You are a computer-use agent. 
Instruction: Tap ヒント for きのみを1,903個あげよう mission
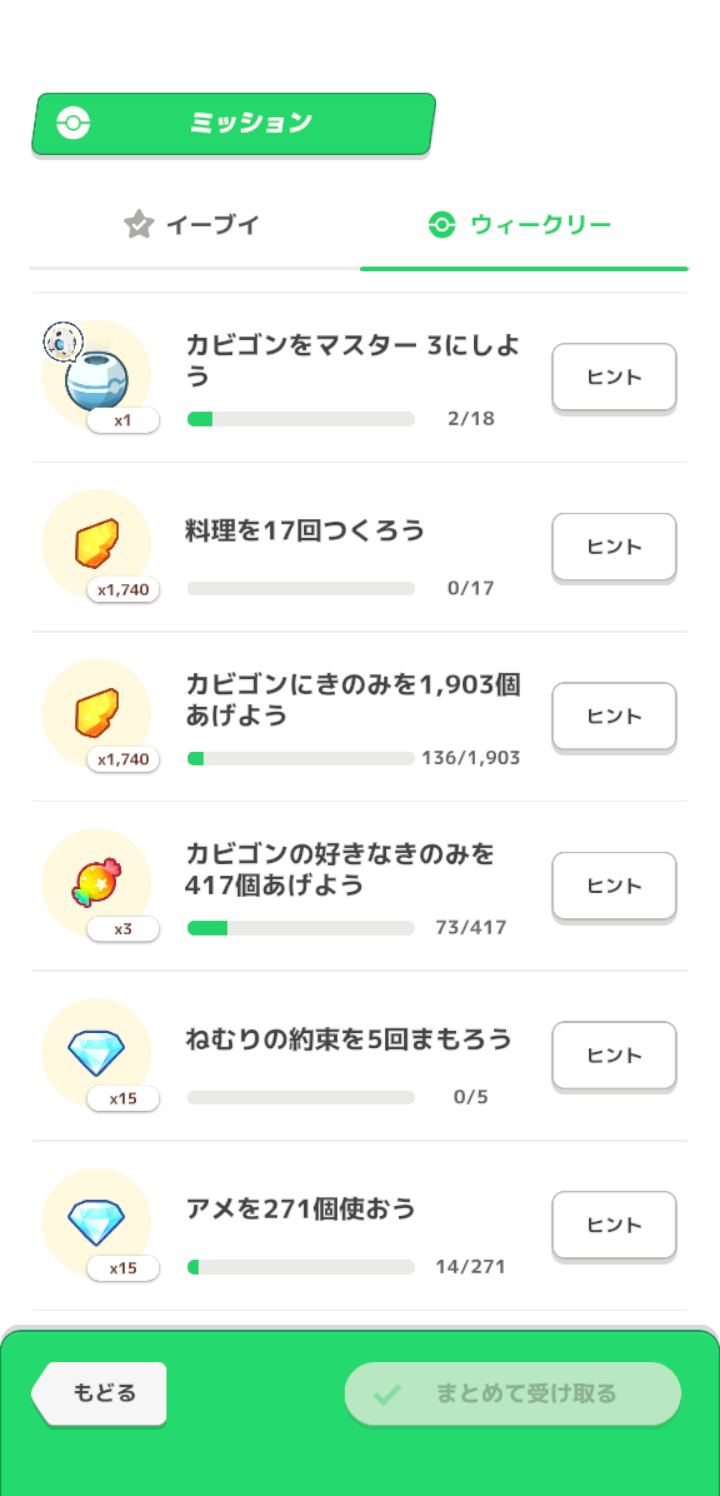coord(614,716)
